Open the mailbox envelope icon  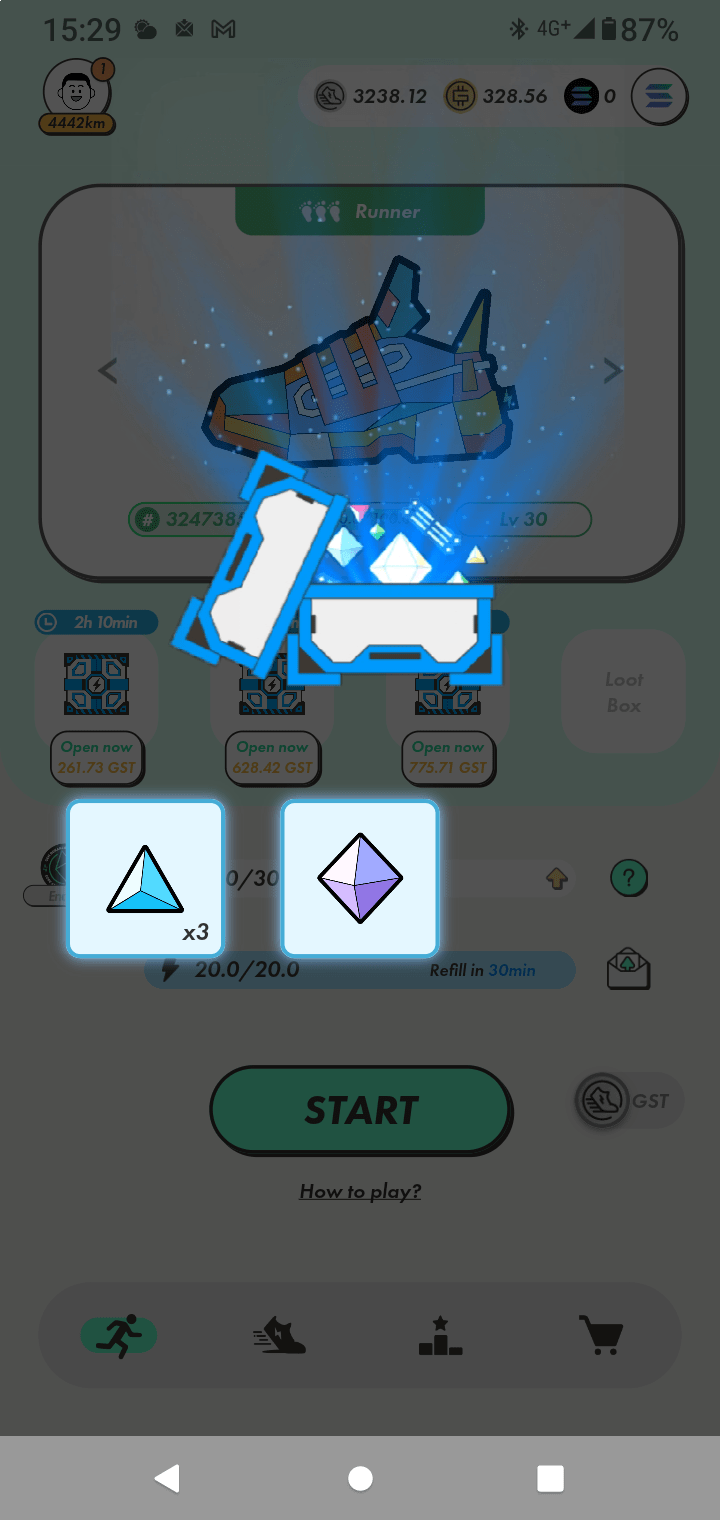coord(628,969)
